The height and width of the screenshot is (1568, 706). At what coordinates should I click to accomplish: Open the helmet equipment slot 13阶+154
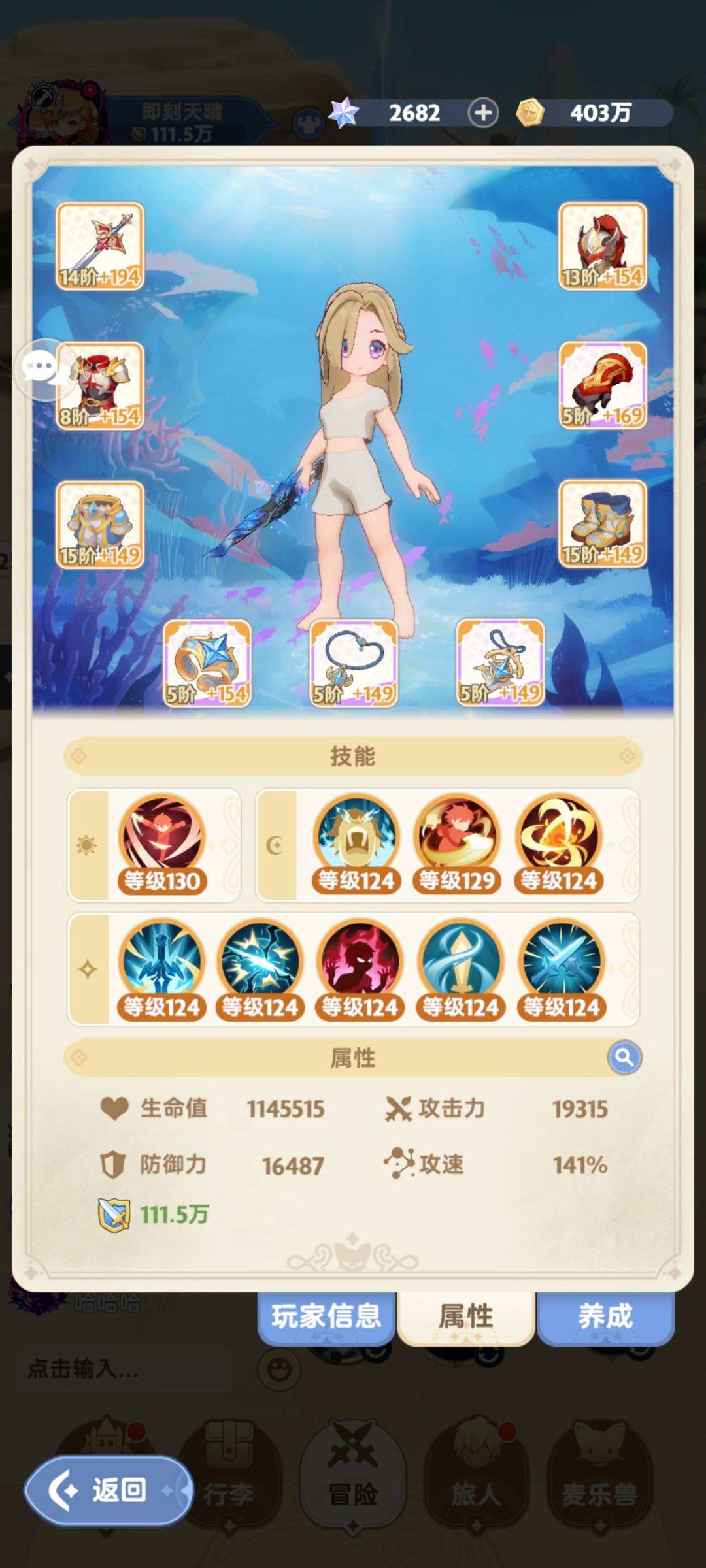602,246
